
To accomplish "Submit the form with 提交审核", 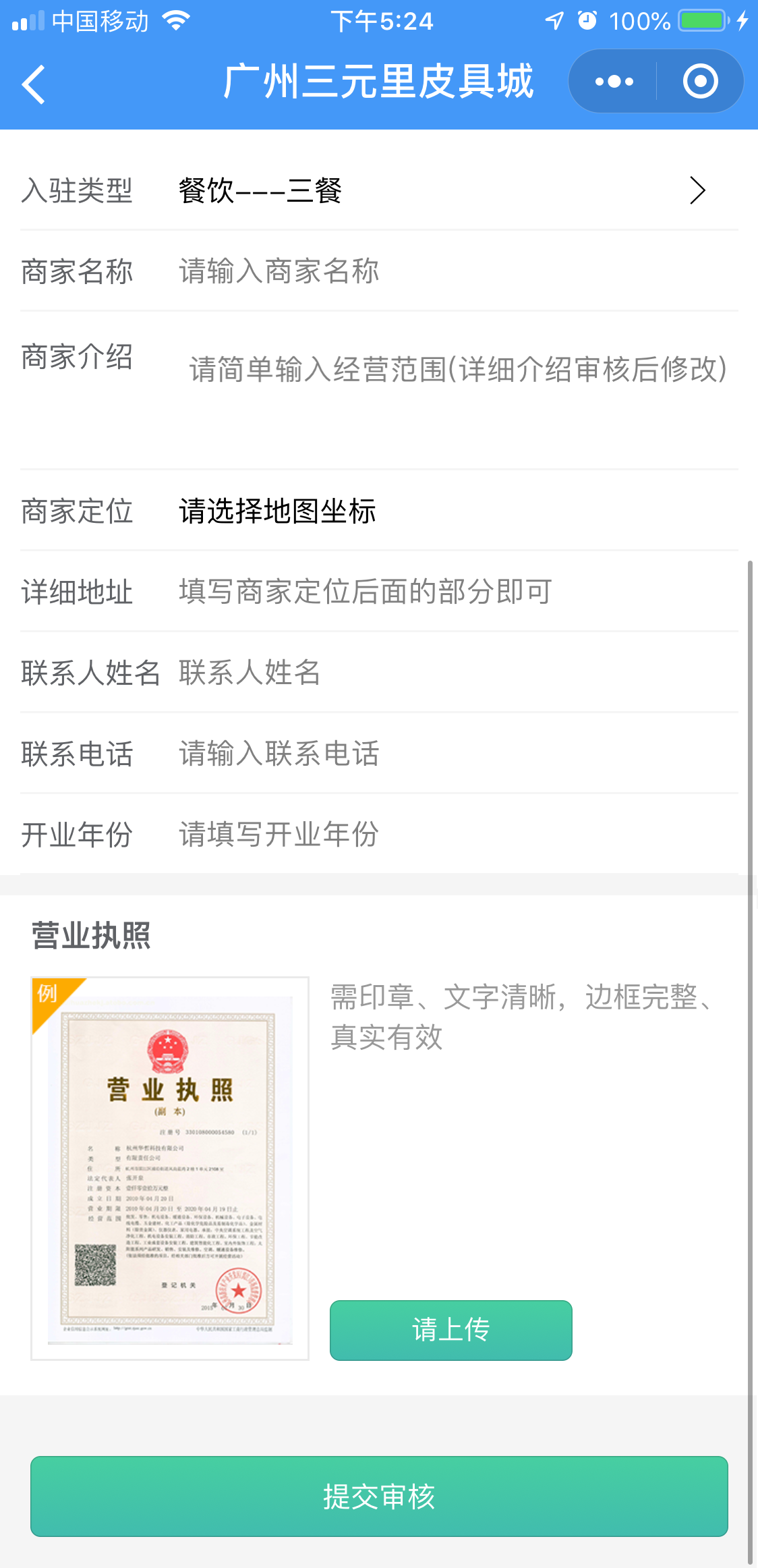I will [379, 1496].
